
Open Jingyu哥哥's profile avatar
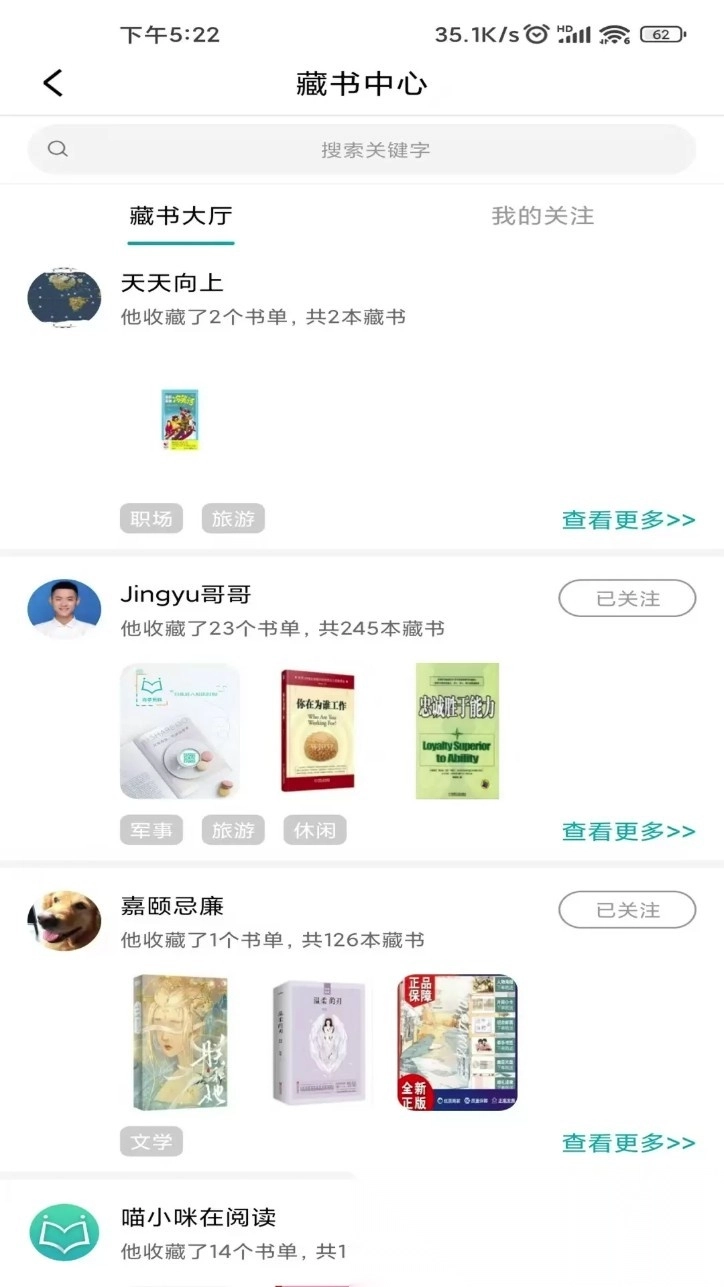64,608
